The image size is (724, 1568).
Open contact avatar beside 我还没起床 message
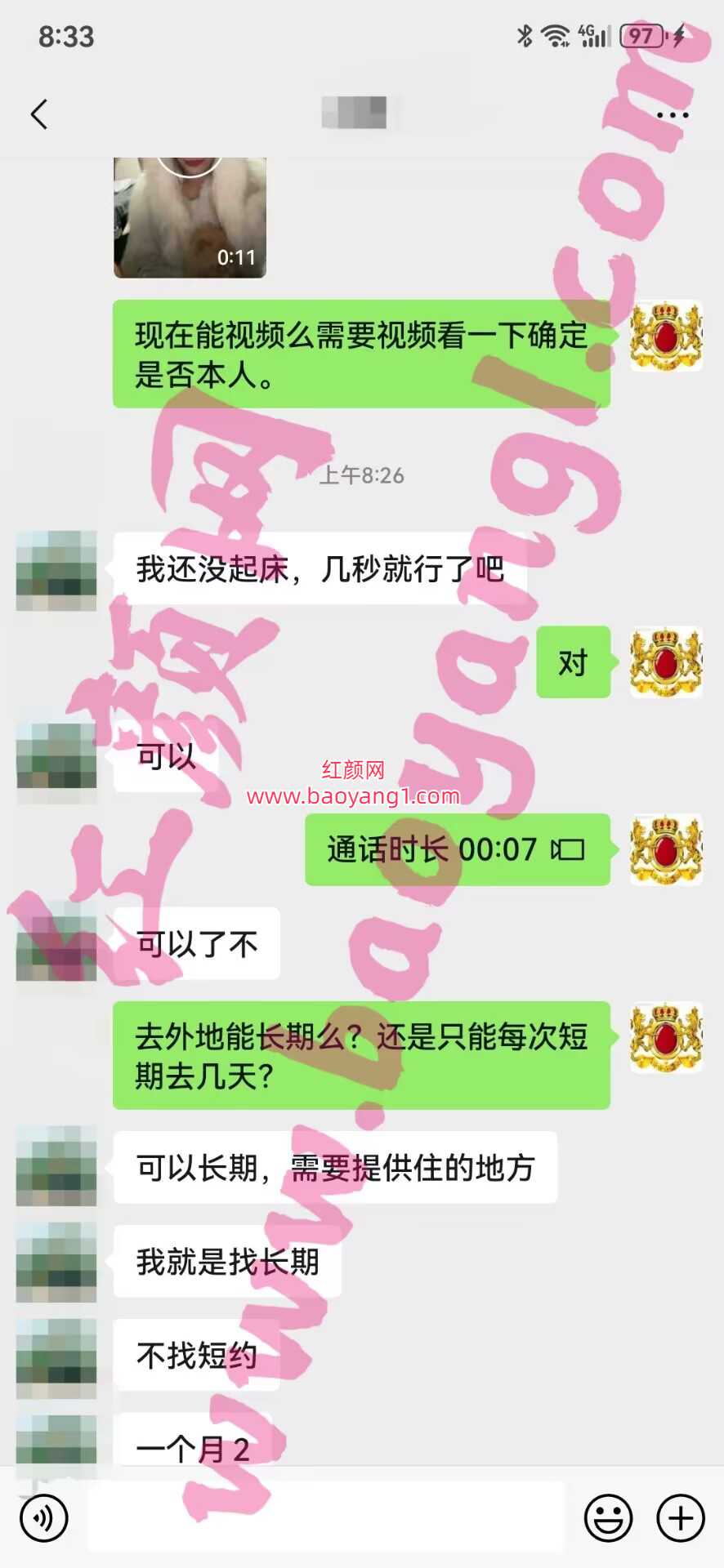tap(56, 570)
